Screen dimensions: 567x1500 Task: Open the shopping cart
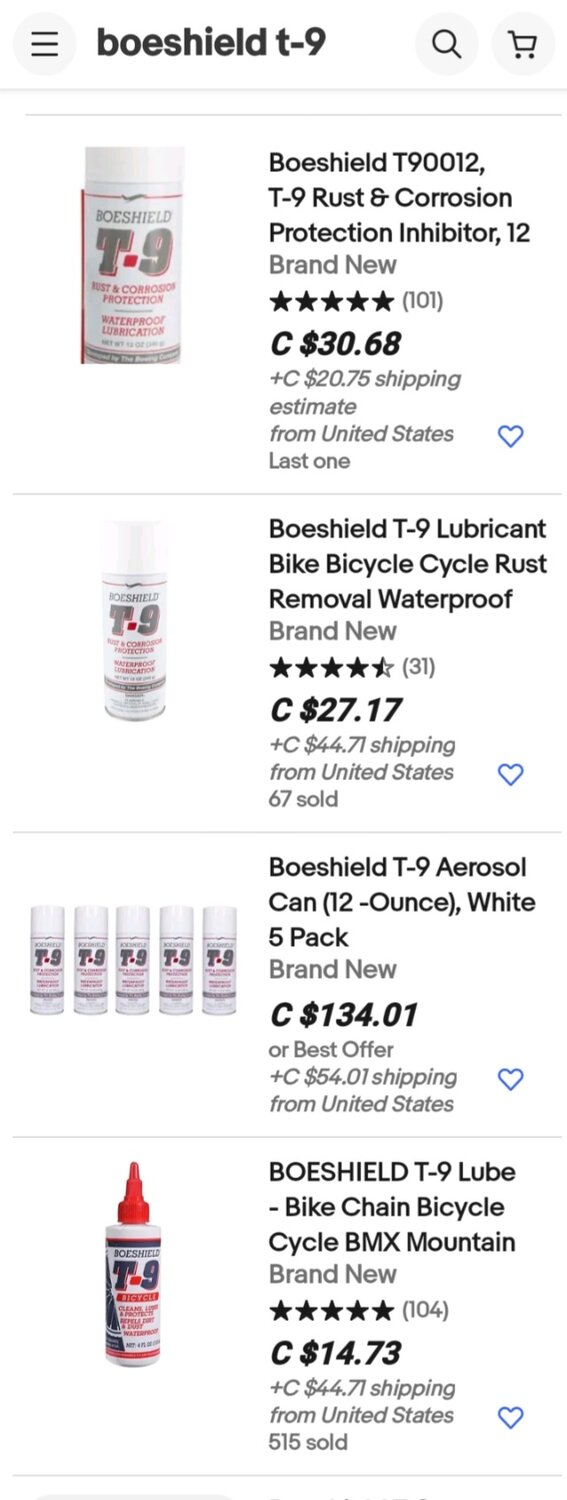point(523,44)
